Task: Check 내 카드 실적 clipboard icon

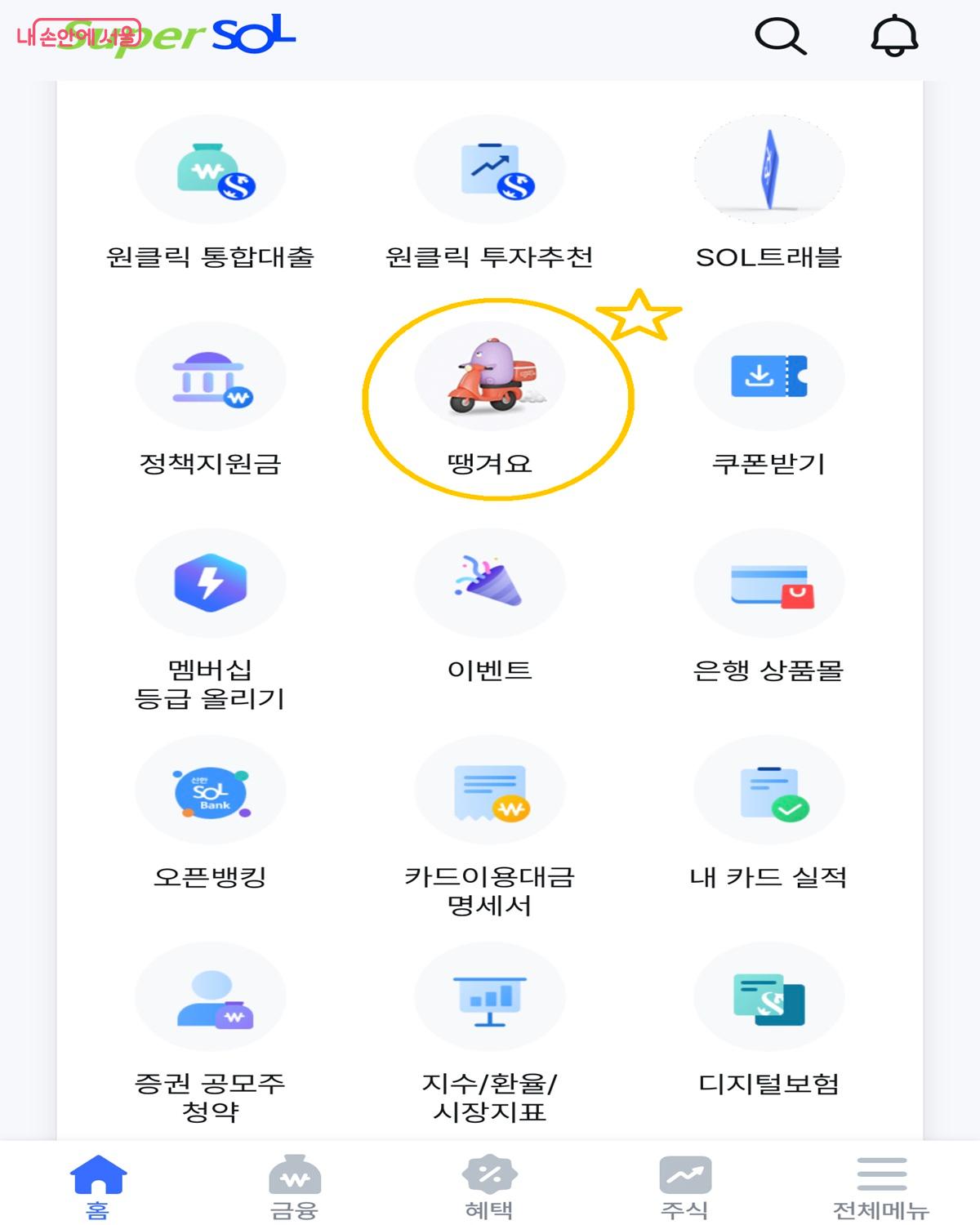Action: (768, 791)
